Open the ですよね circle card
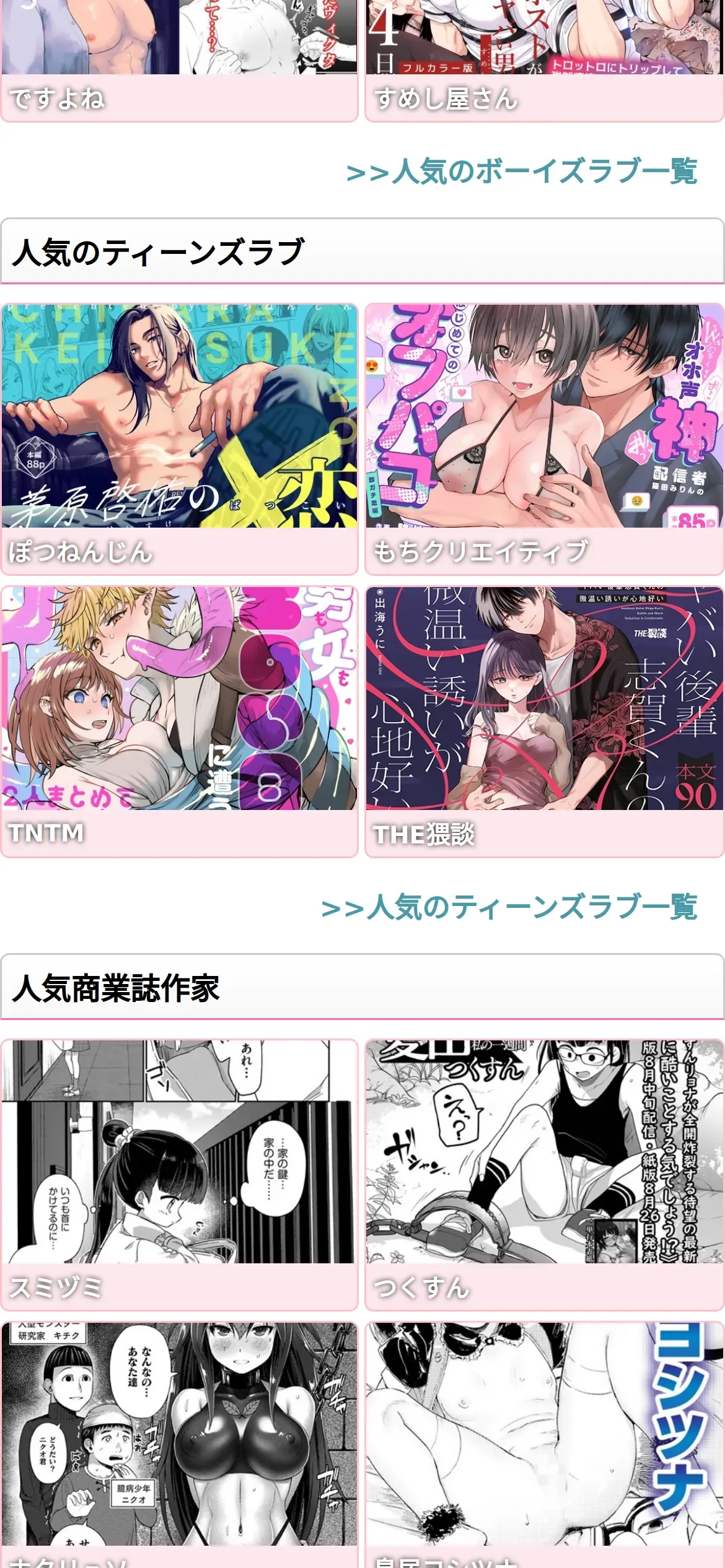 [x=179, y=61]
